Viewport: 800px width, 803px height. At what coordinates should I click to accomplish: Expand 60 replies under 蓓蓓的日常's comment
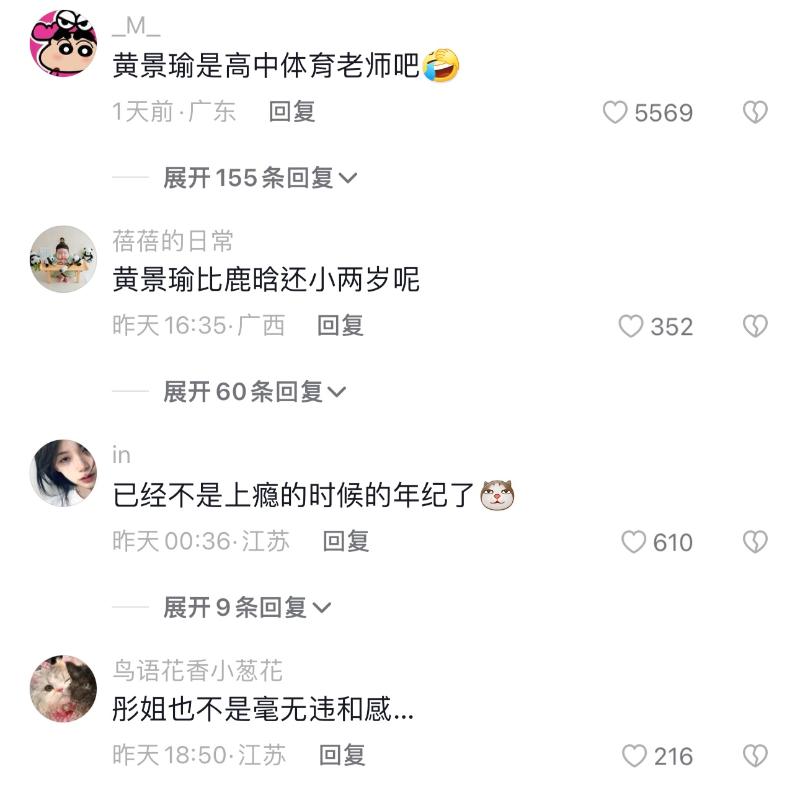pos(254,392)
